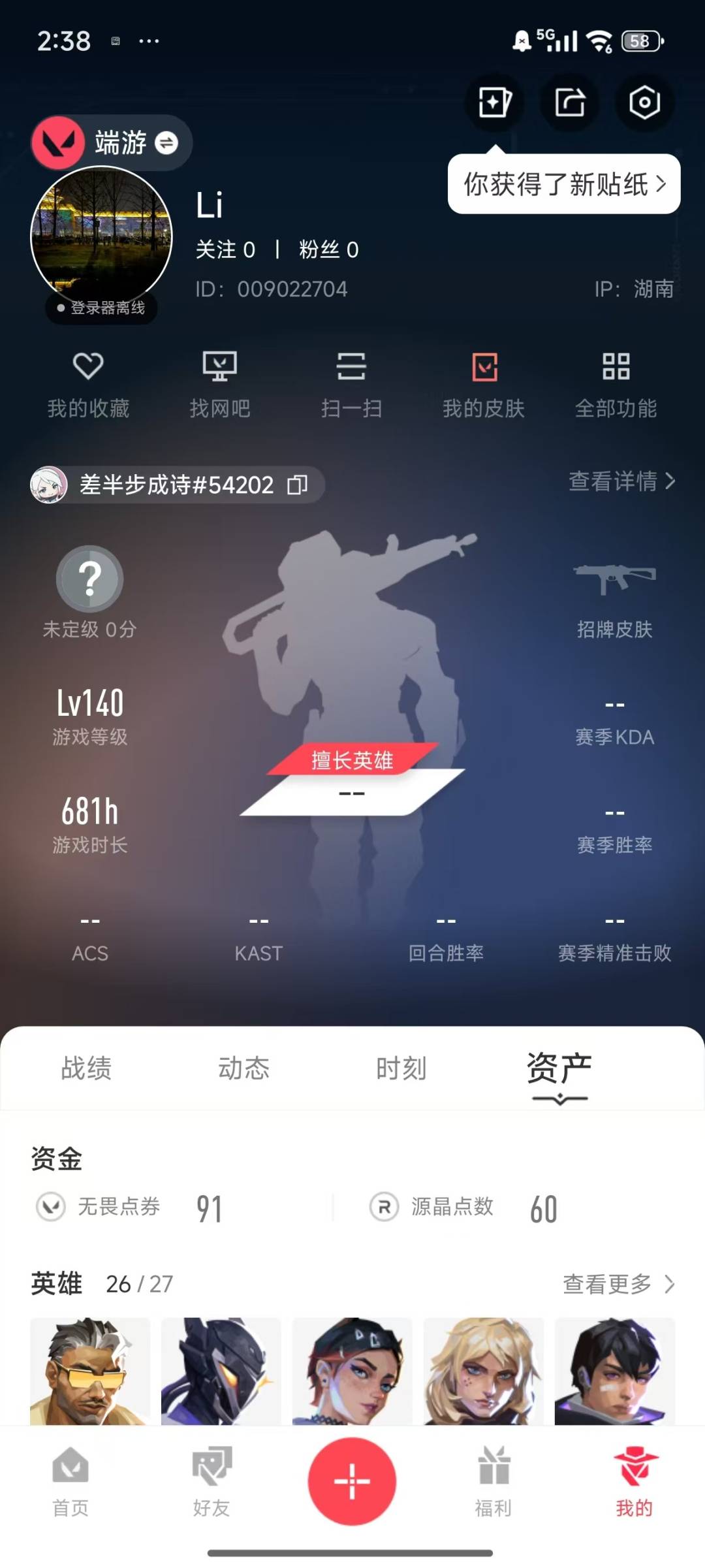View details via 查看详情
The image size is (705, 1568).
click(621, 481)
